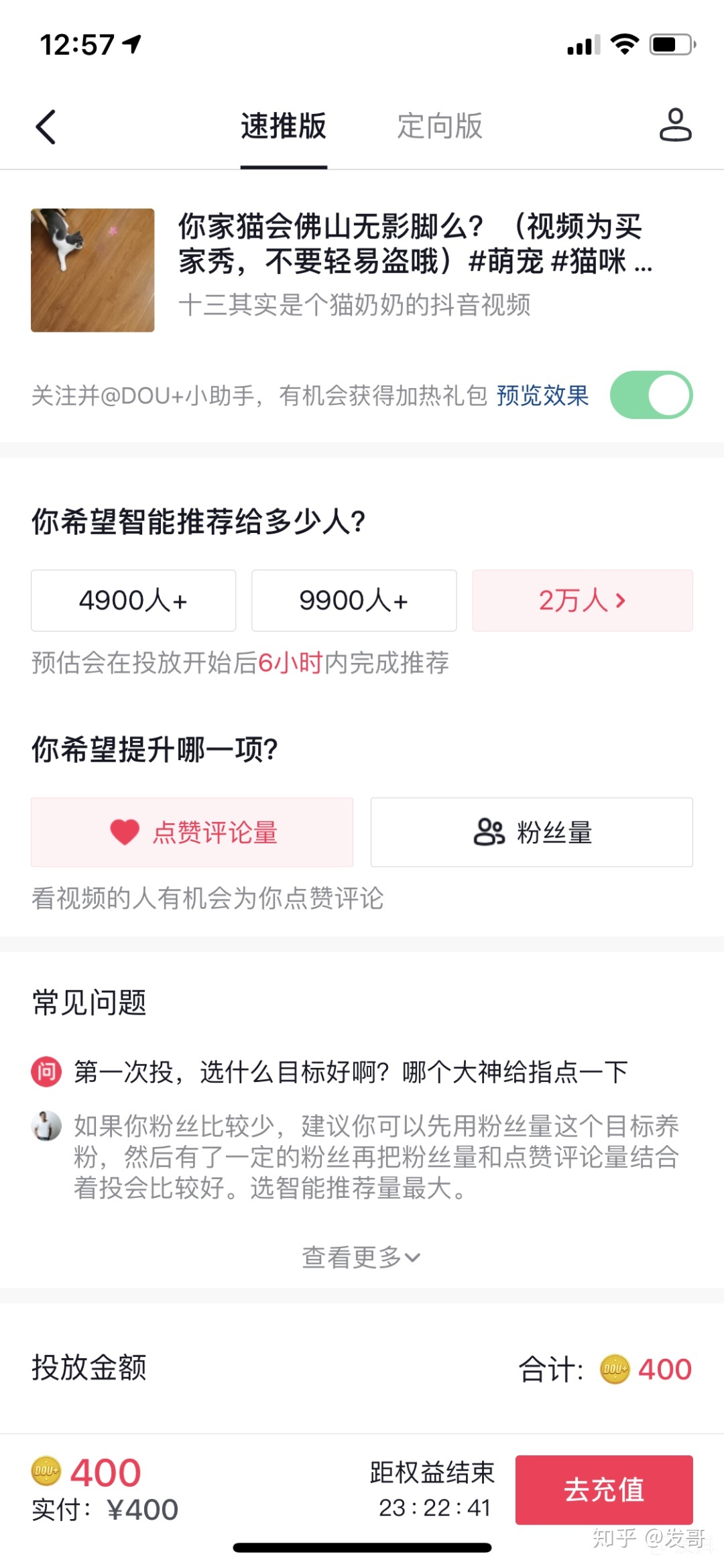This screenshot has height=1568, width=724.
Task: Select the 9900人+ audience size
Action: pyautogui.click(x=353, y=601)
